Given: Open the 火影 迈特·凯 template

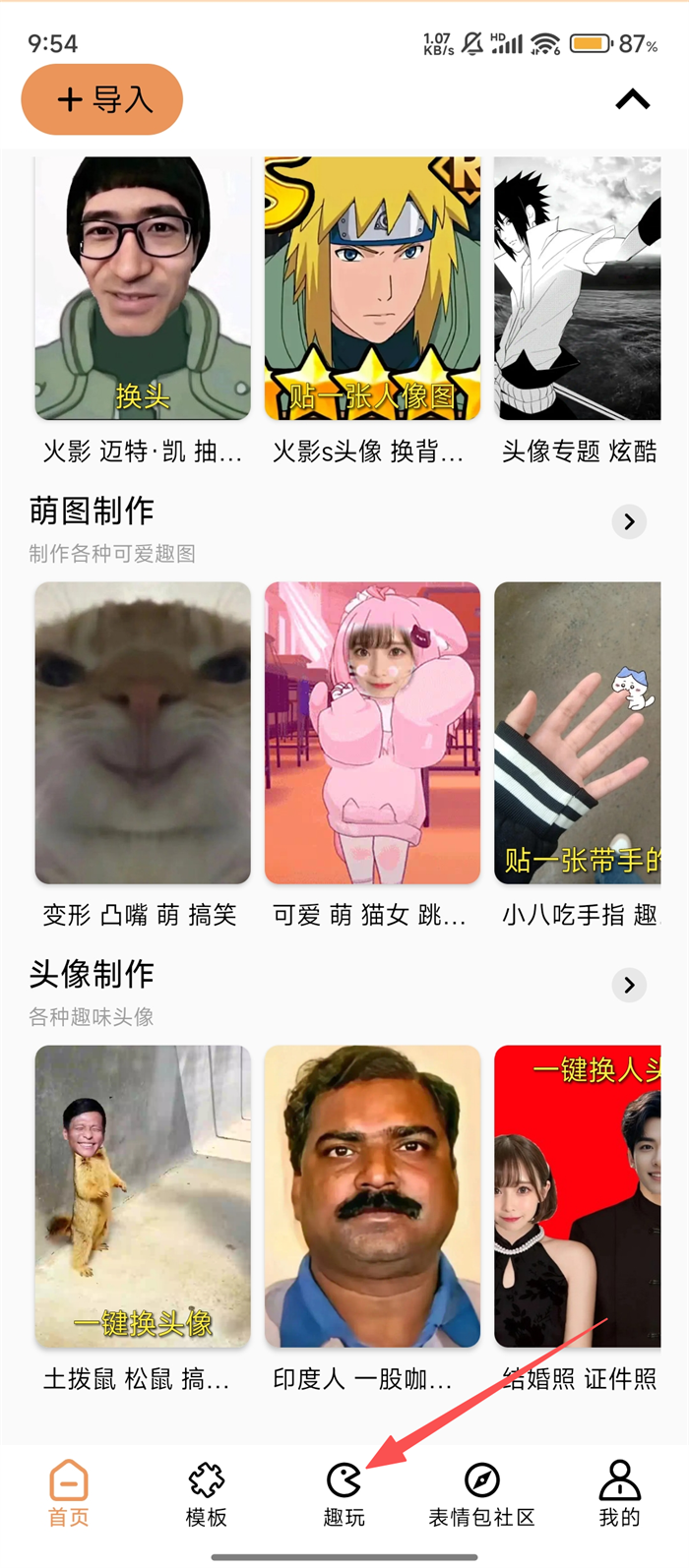Looking at the screenshot, I should pyautogui.click(x=143, y=289).
